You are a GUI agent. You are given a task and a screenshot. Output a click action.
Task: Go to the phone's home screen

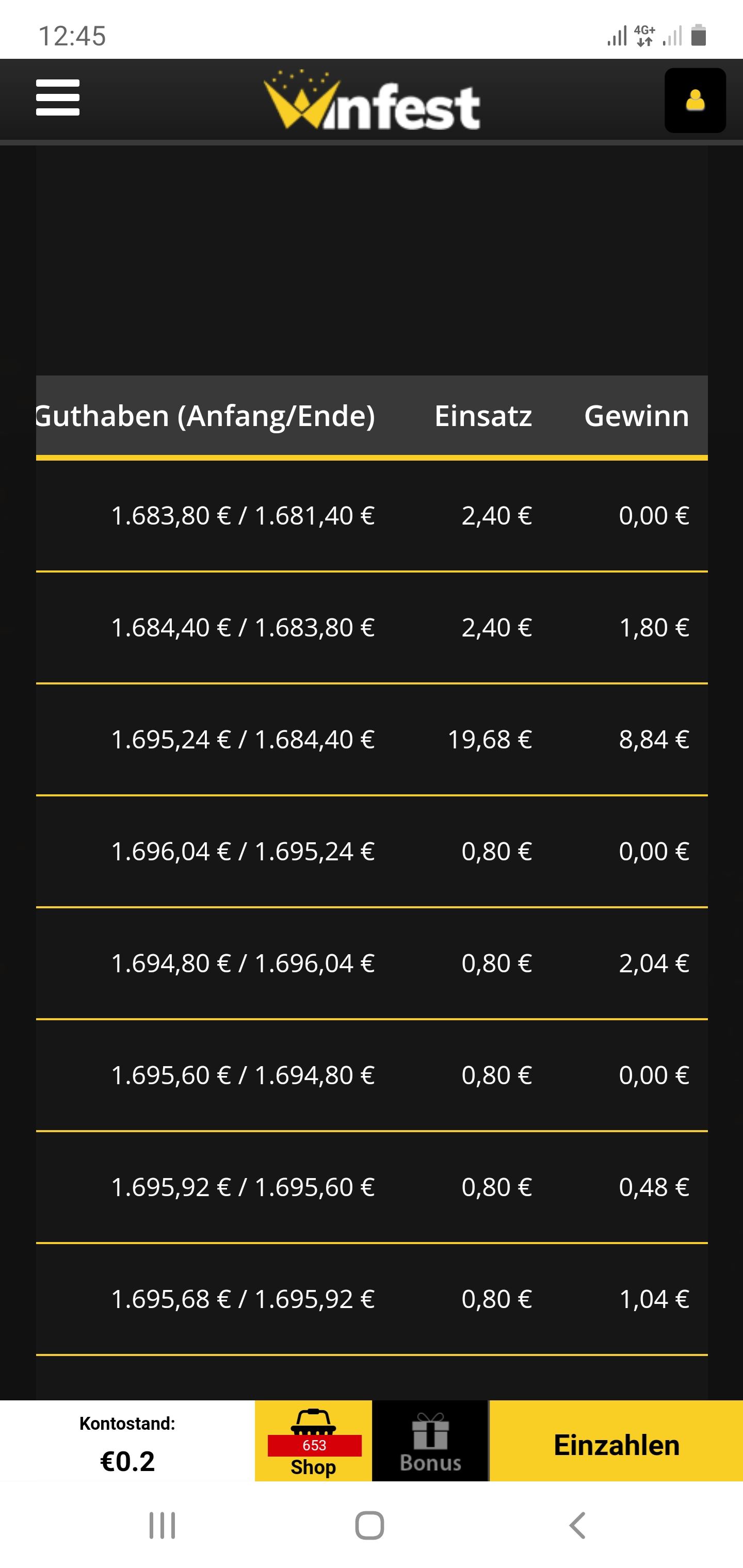coord(369,1525)
